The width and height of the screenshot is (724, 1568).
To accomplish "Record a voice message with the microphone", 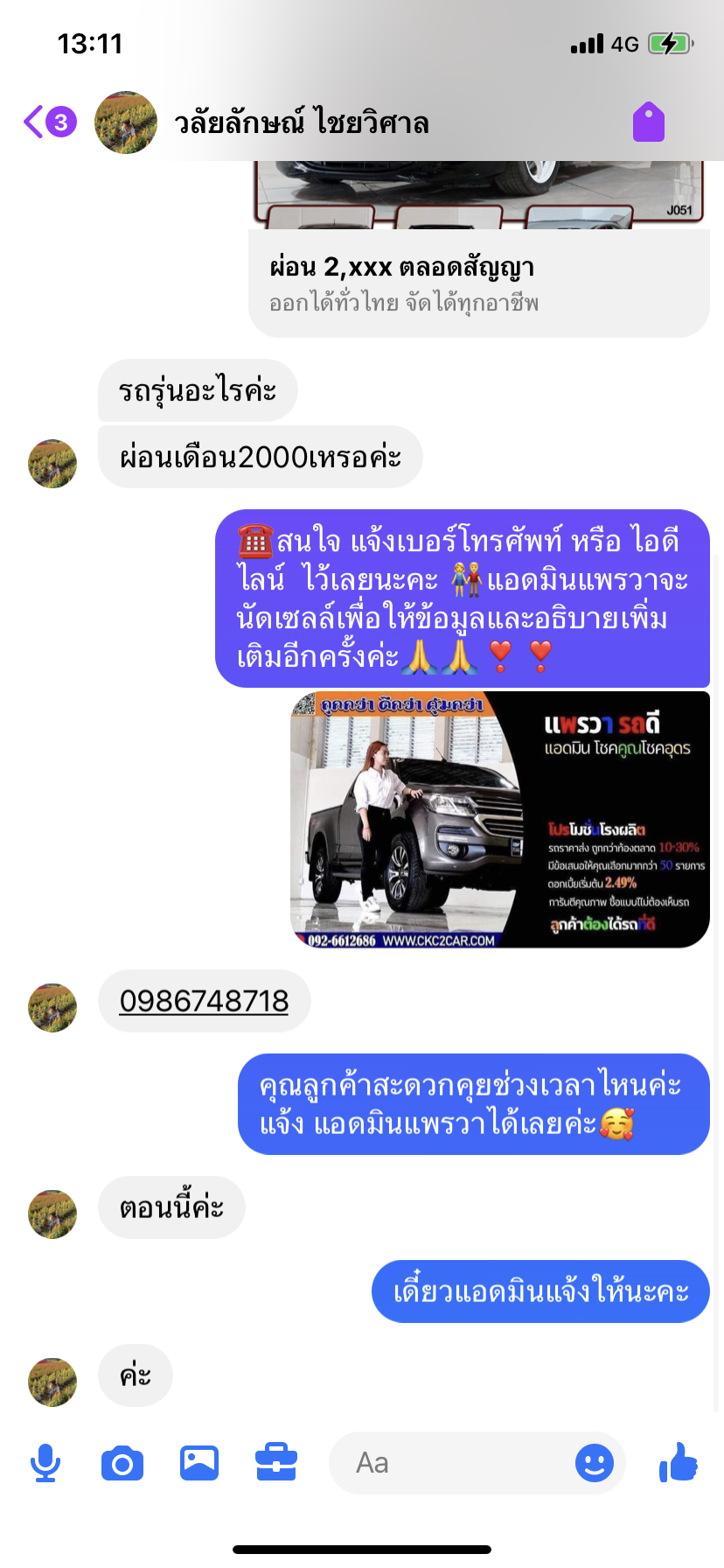I will [45, 1463].
